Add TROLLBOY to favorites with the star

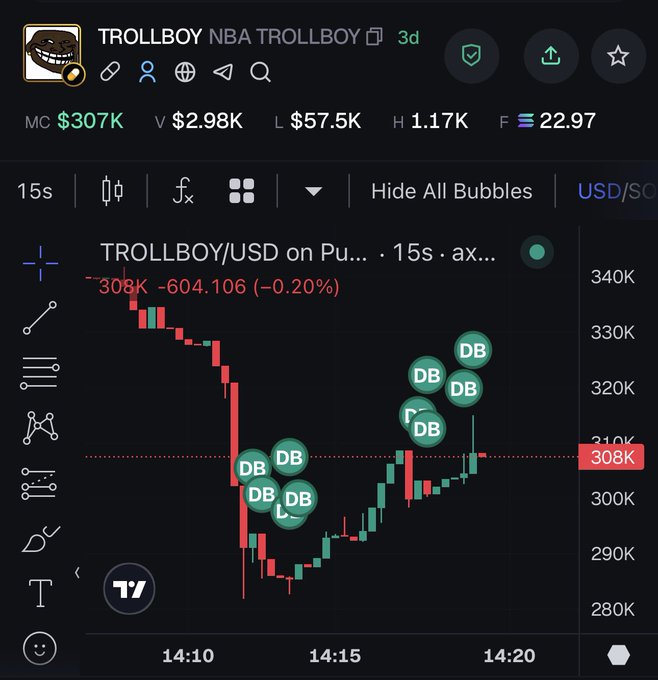(618, 56)
